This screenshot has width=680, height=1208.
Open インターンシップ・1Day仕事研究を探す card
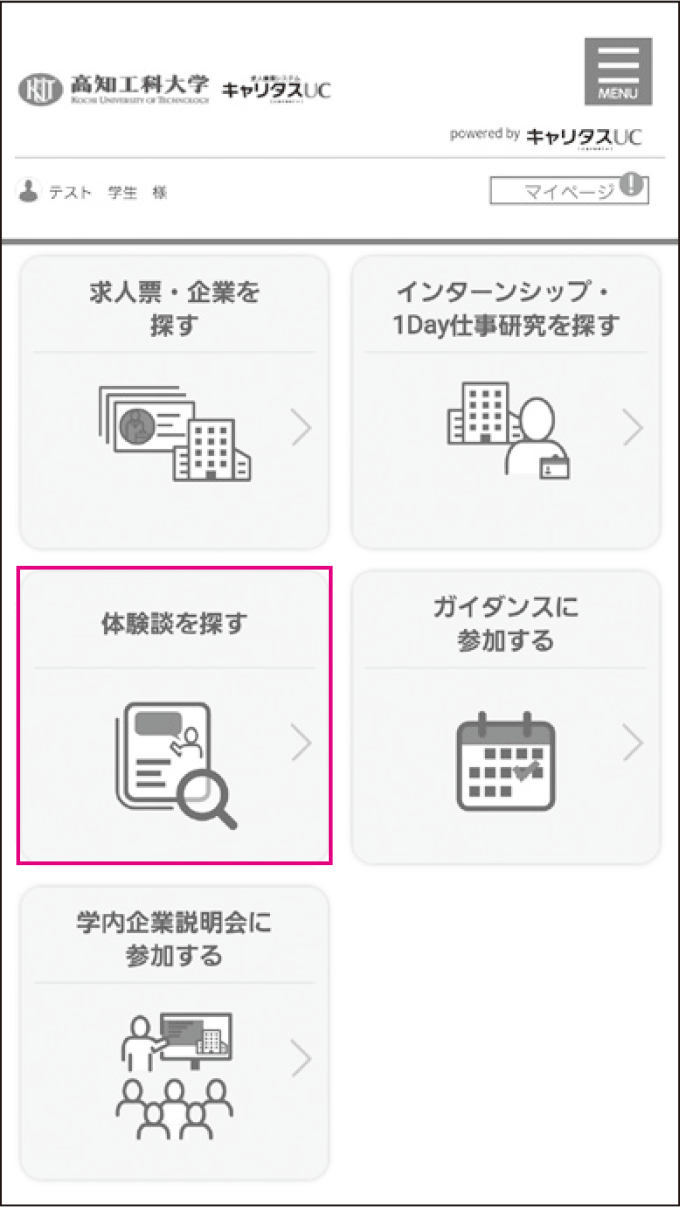[506, 402]
